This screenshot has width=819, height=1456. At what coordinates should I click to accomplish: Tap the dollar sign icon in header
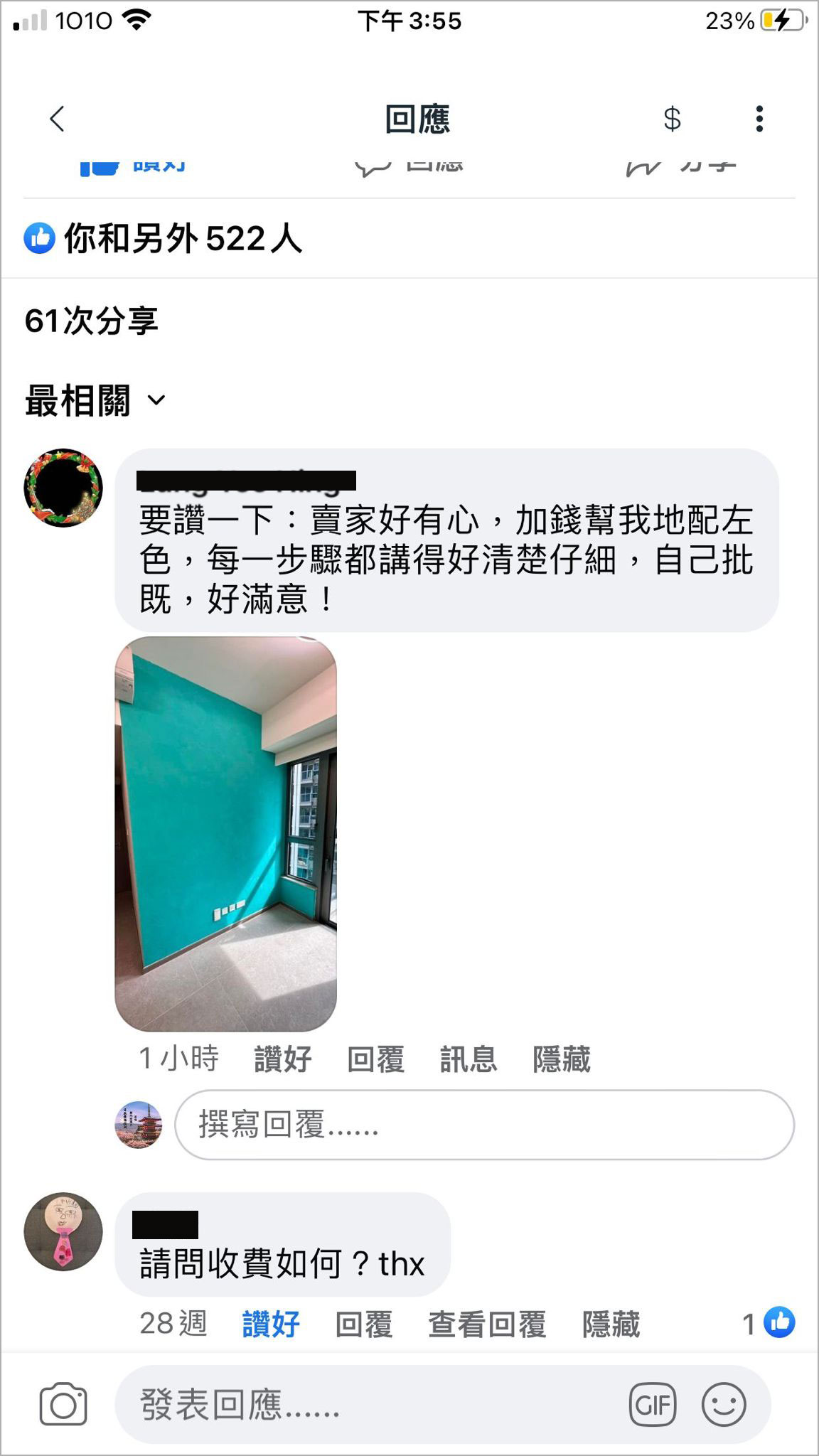pos(672,119)
